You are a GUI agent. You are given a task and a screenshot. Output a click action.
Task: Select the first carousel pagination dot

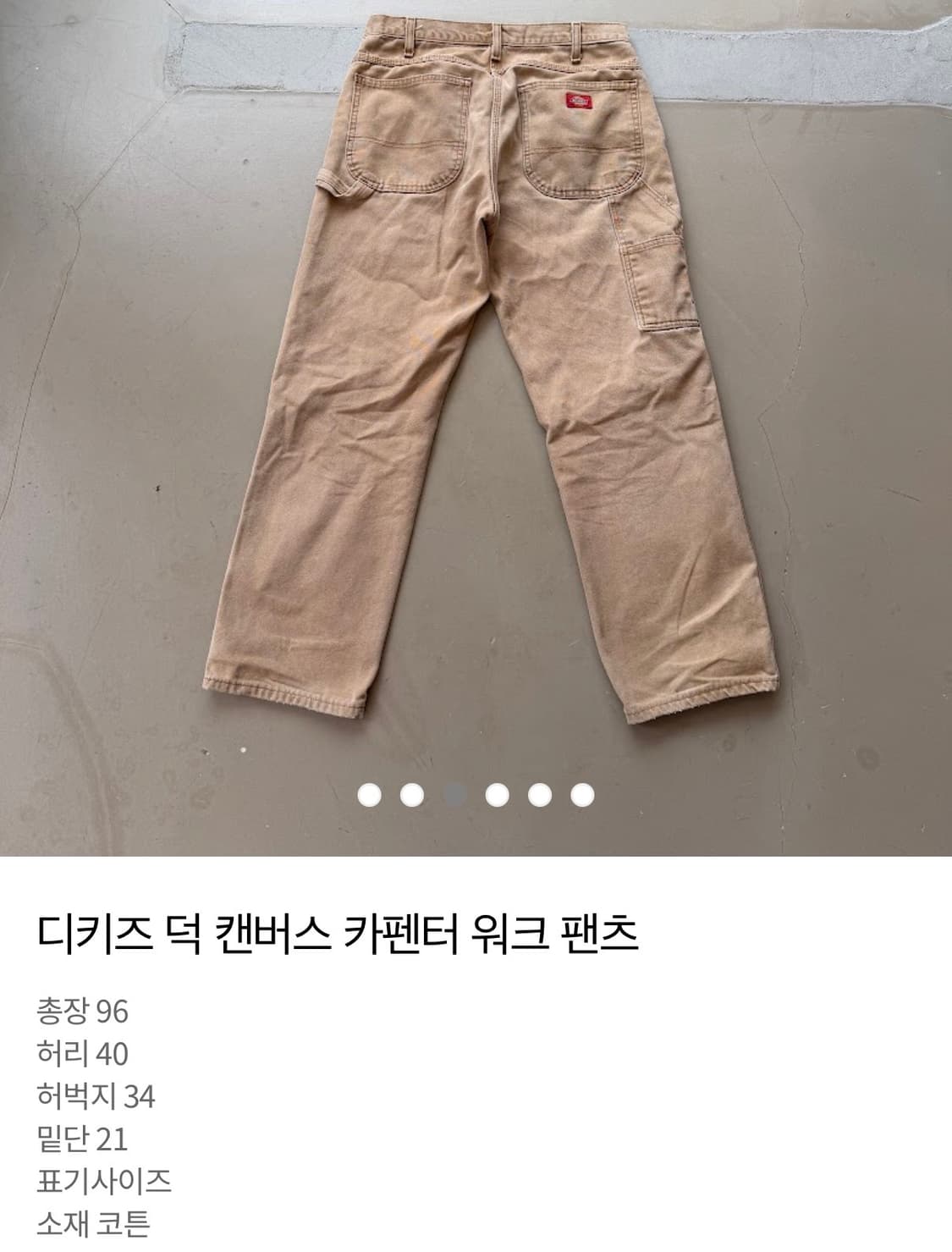pos(369,794)
